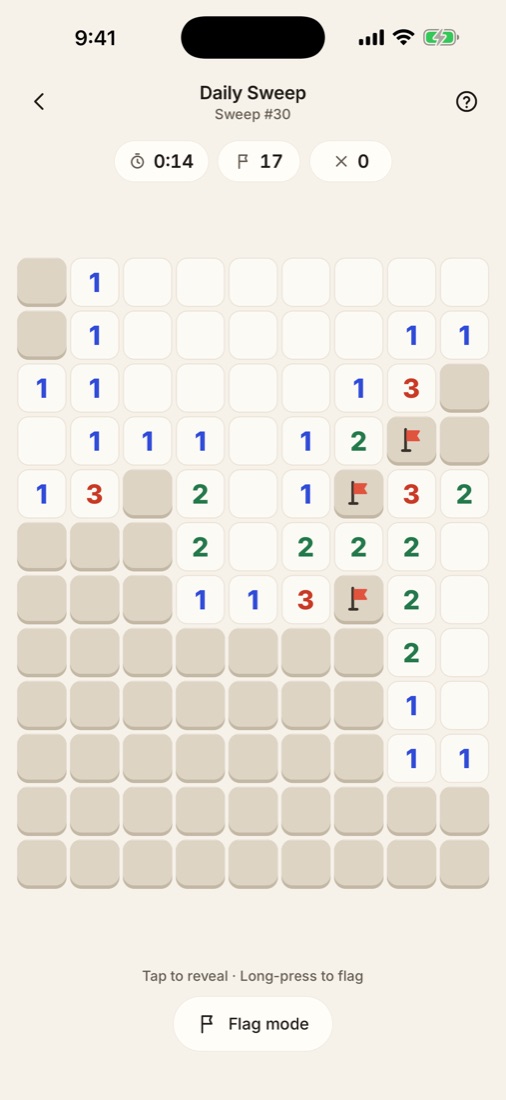Screen dimensions: 506x1100
Task: Open the help question mark icon
Action: coord(466,102)
